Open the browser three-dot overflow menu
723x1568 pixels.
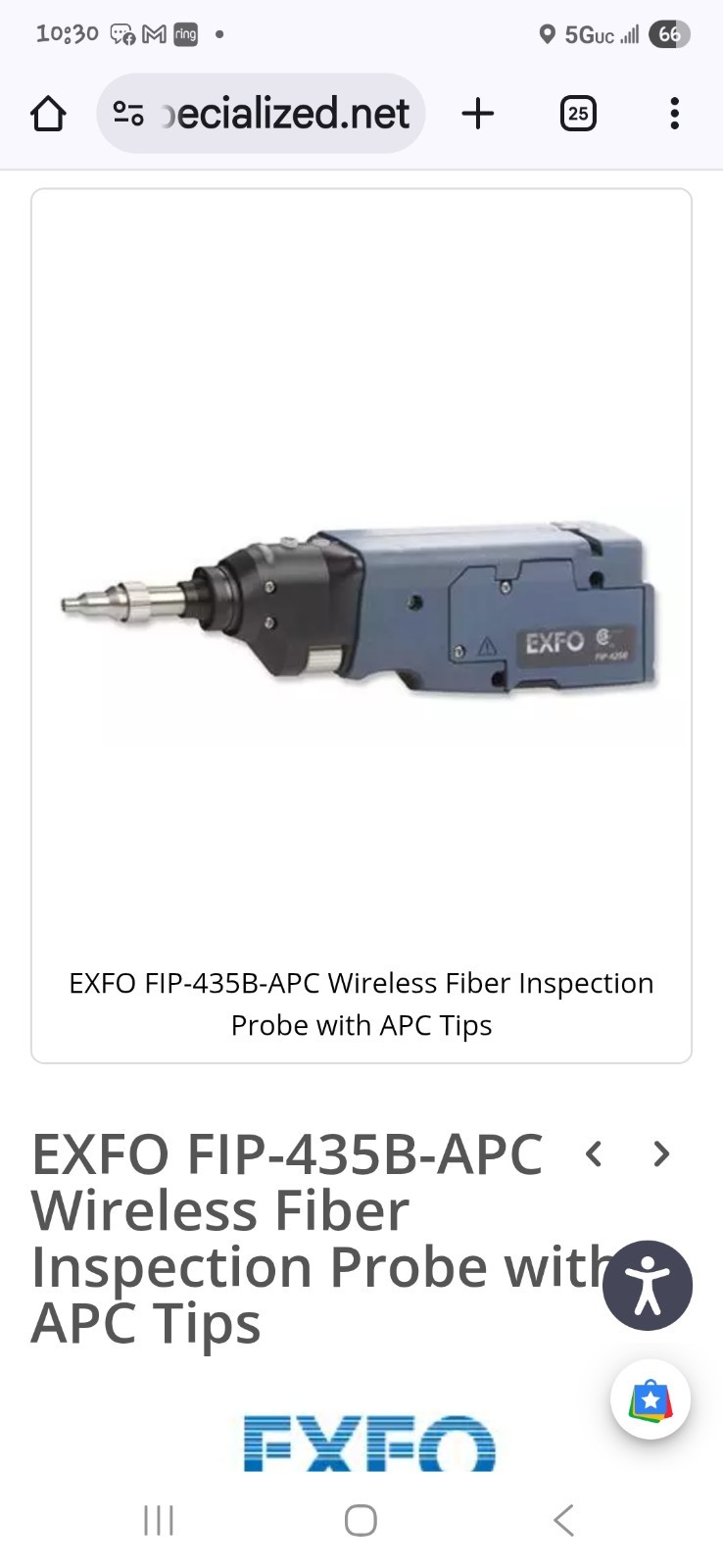click(x=674, y=113)
